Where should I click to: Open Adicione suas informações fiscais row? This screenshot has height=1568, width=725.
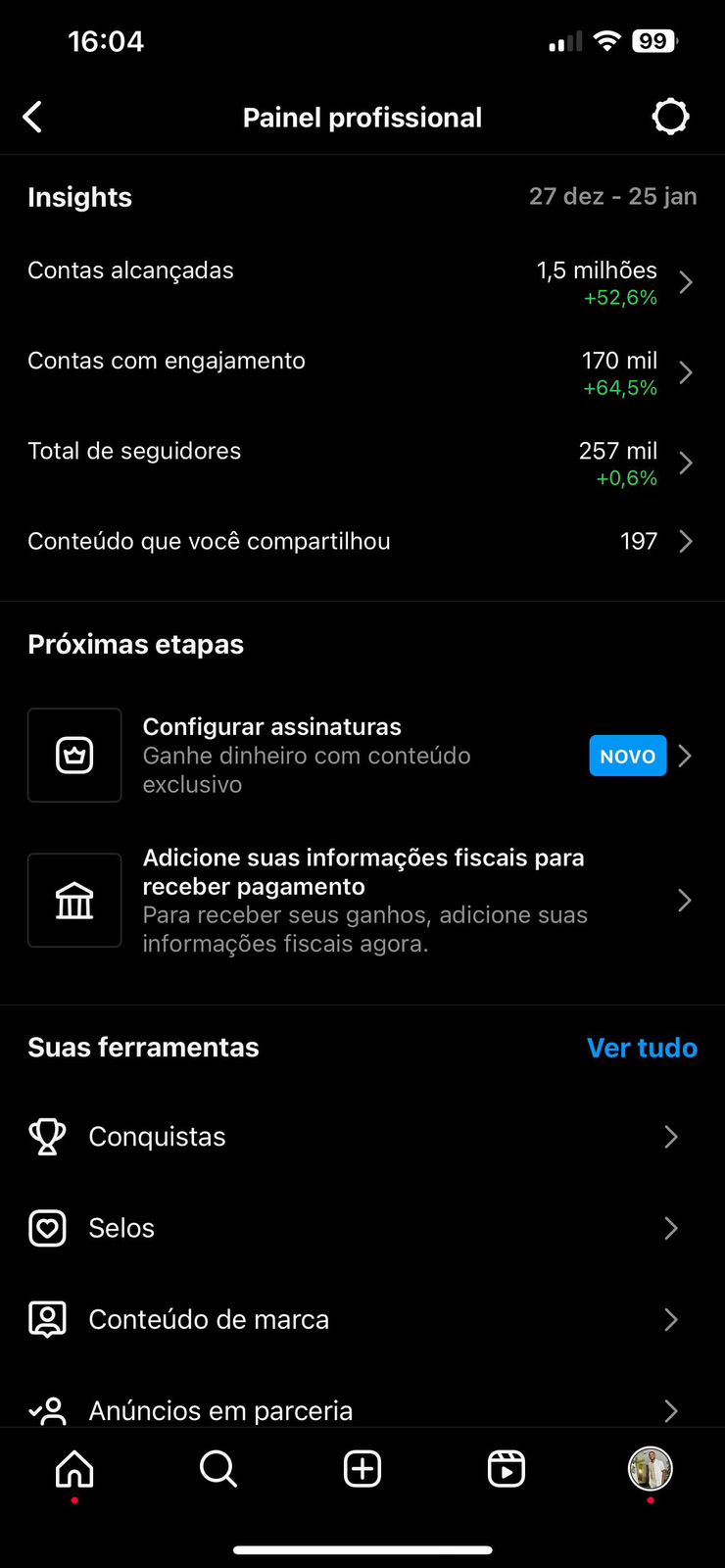click(362, 901)
